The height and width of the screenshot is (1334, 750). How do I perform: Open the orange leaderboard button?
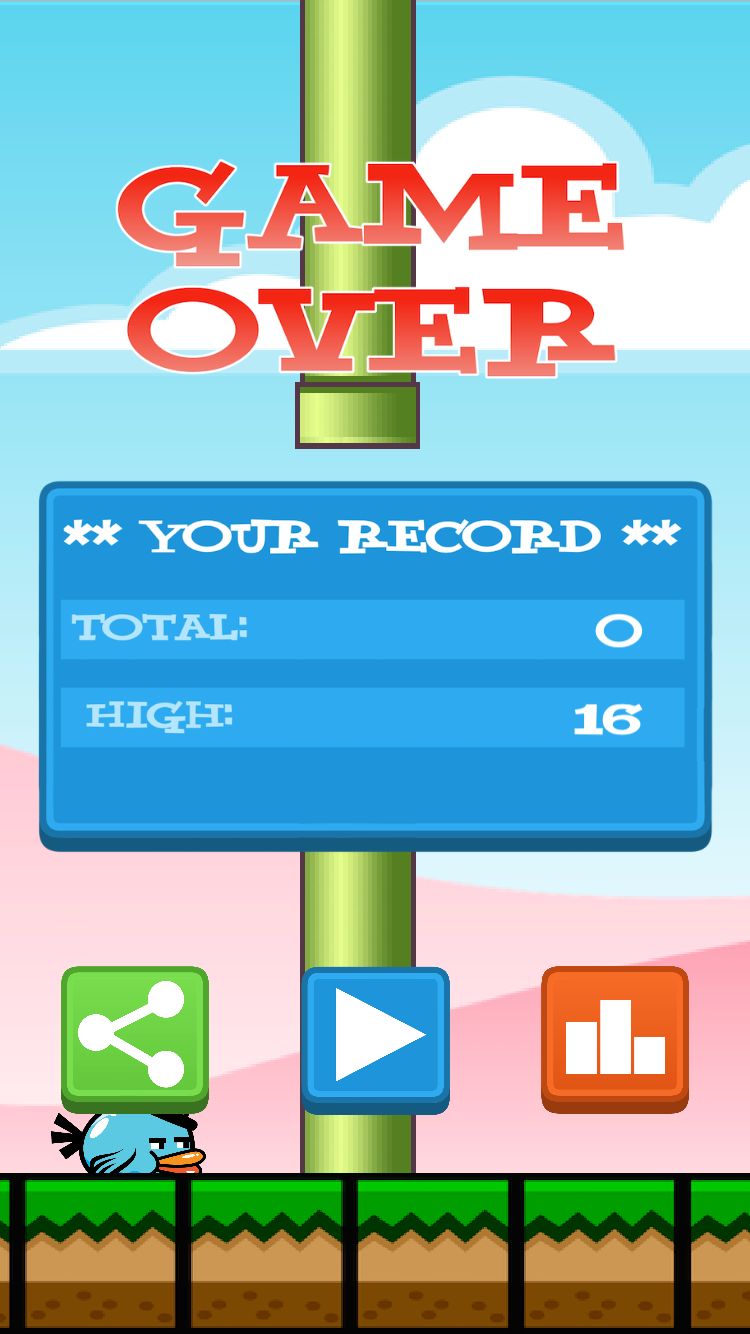[x=615, y=1036]
